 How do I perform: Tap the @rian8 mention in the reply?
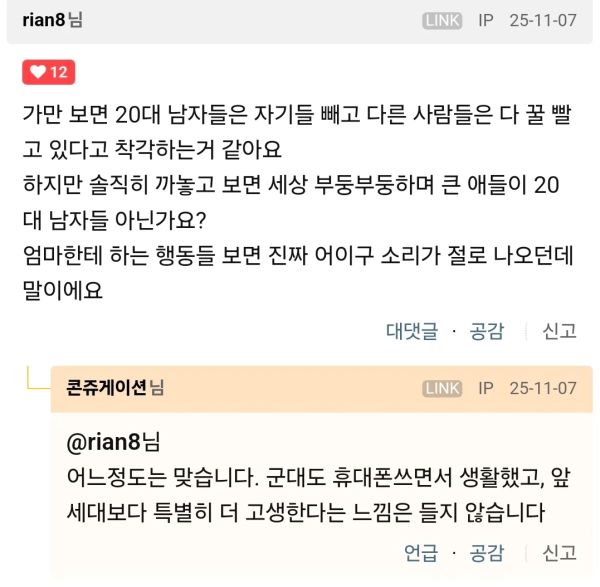coord(104,441)
